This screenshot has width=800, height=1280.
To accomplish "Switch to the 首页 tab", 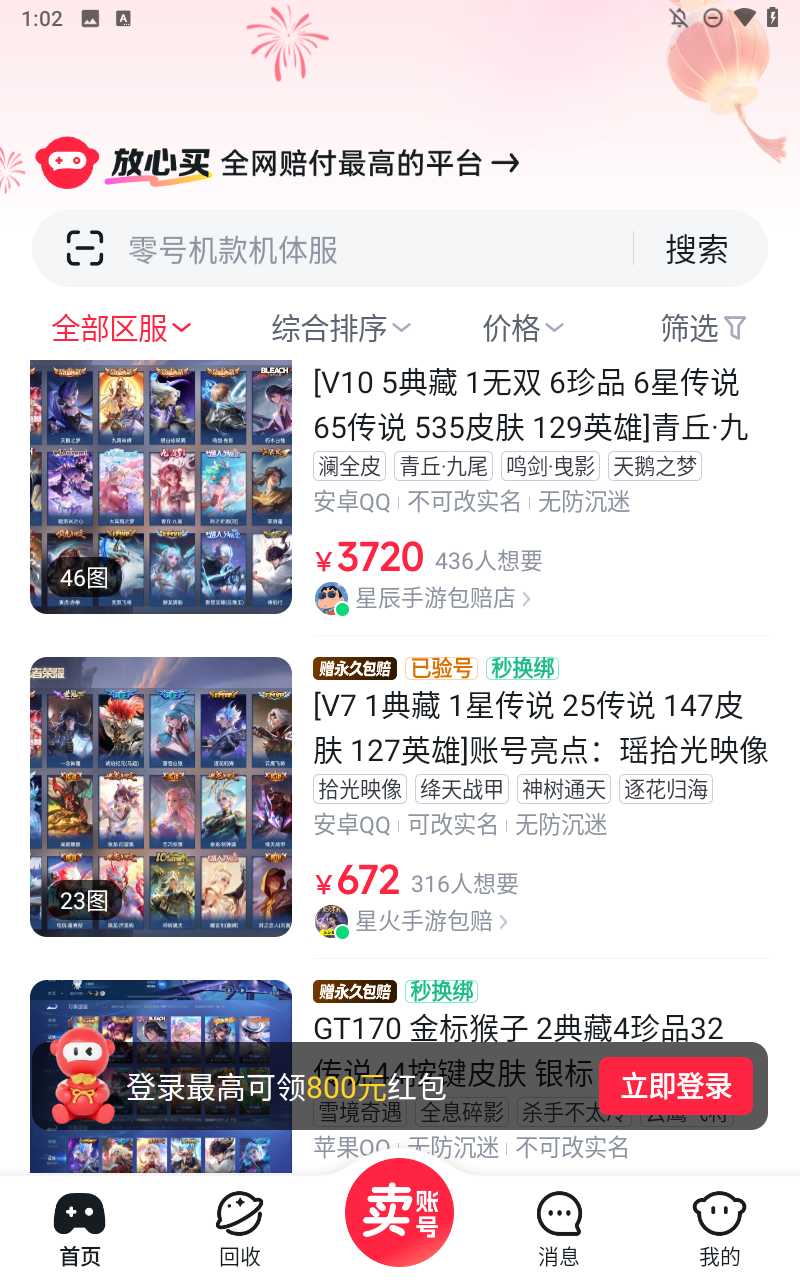I will pos(80,1228).
